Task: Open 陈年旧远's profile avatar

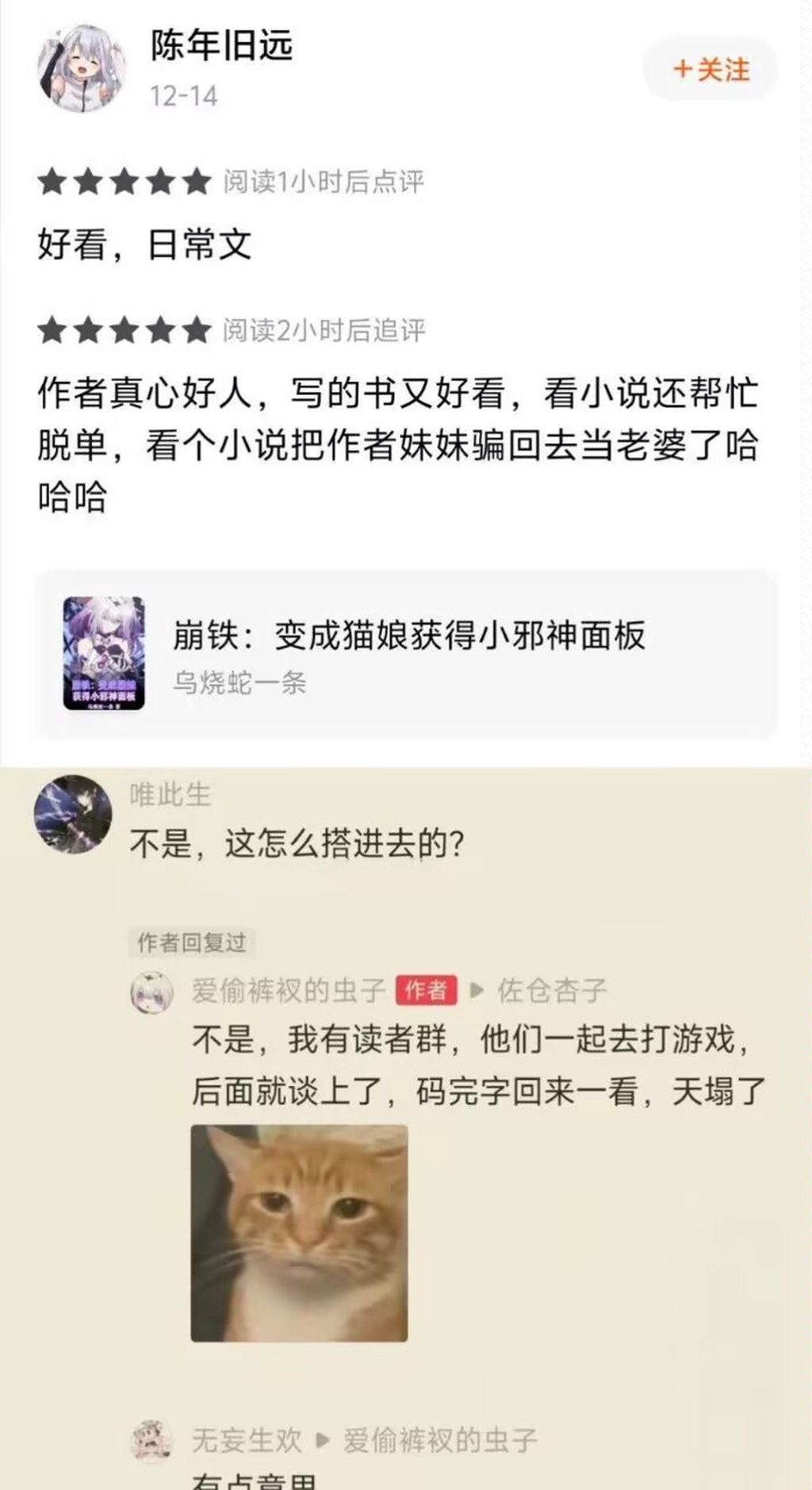Action: click(x=82, y=68)
